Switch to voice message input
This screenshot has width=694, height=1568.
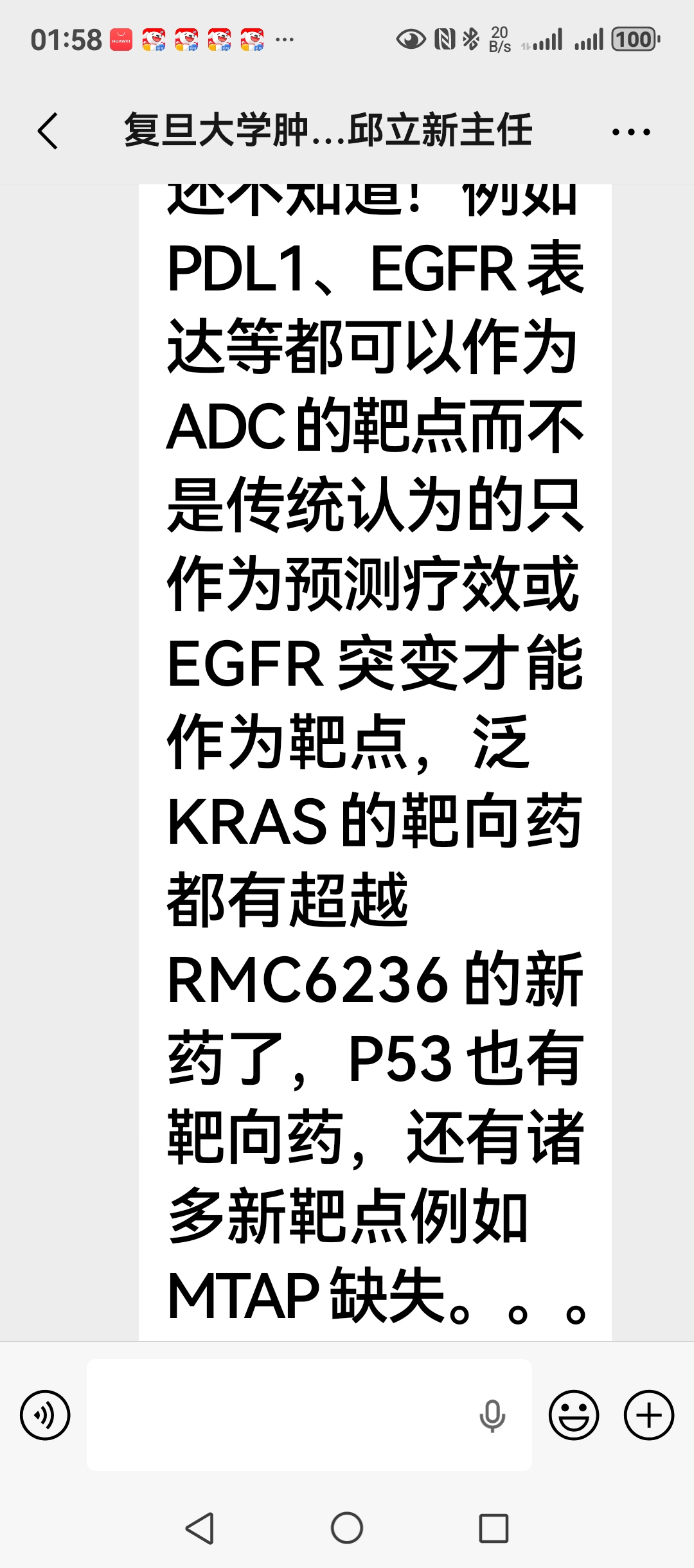tap(45, 1415)
